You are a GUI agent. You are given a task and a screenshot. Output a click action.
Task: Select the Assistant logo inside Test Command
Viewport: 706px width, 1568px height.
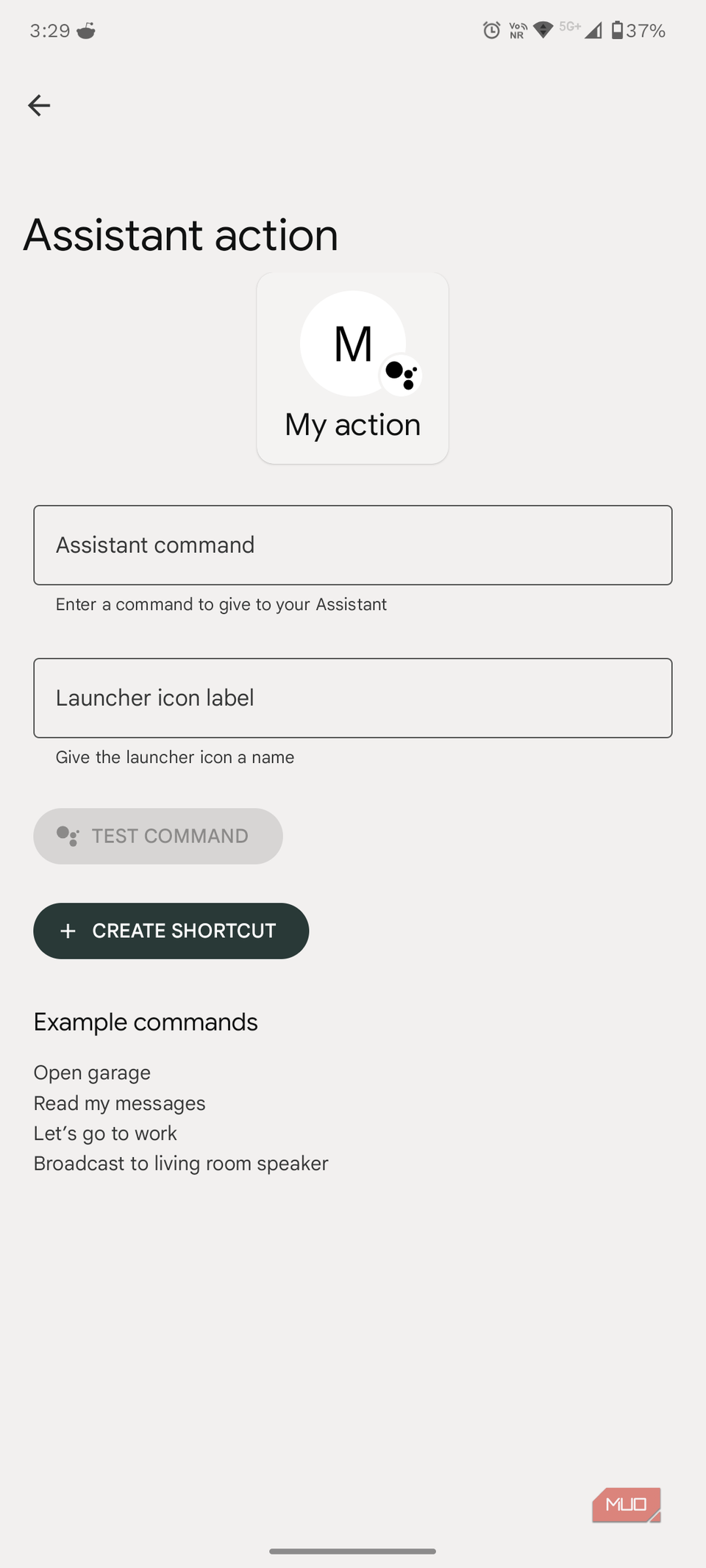point(68,836)
